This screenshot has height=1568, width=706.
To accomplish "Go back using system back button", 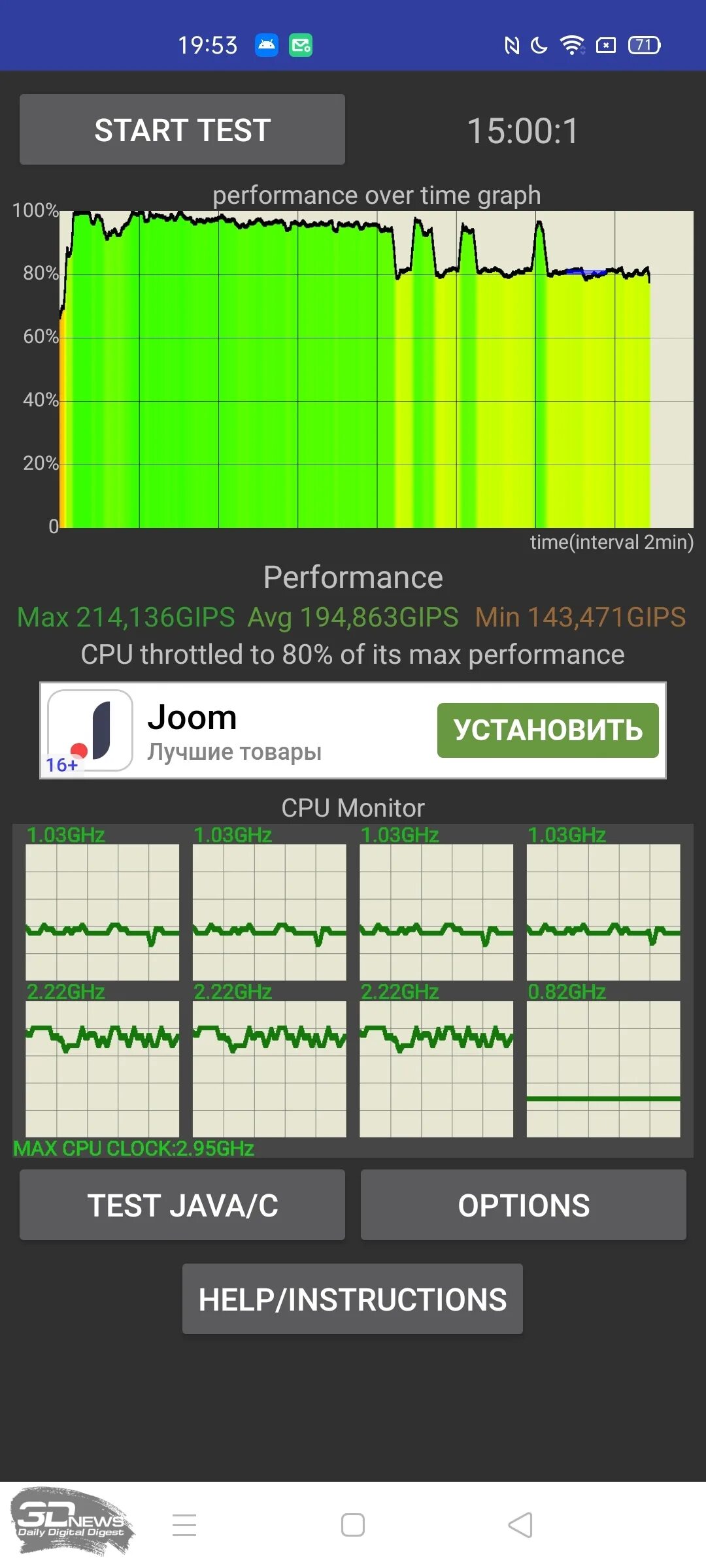I will pyautogui.click(x=520, y=1526).
